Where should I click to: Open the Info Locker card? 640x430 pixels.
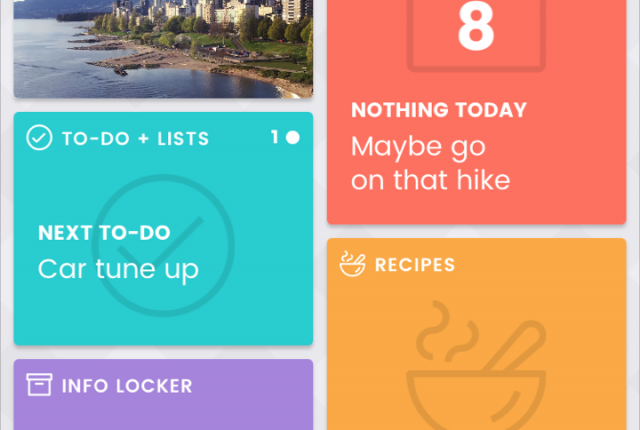(x=163, y=395)
